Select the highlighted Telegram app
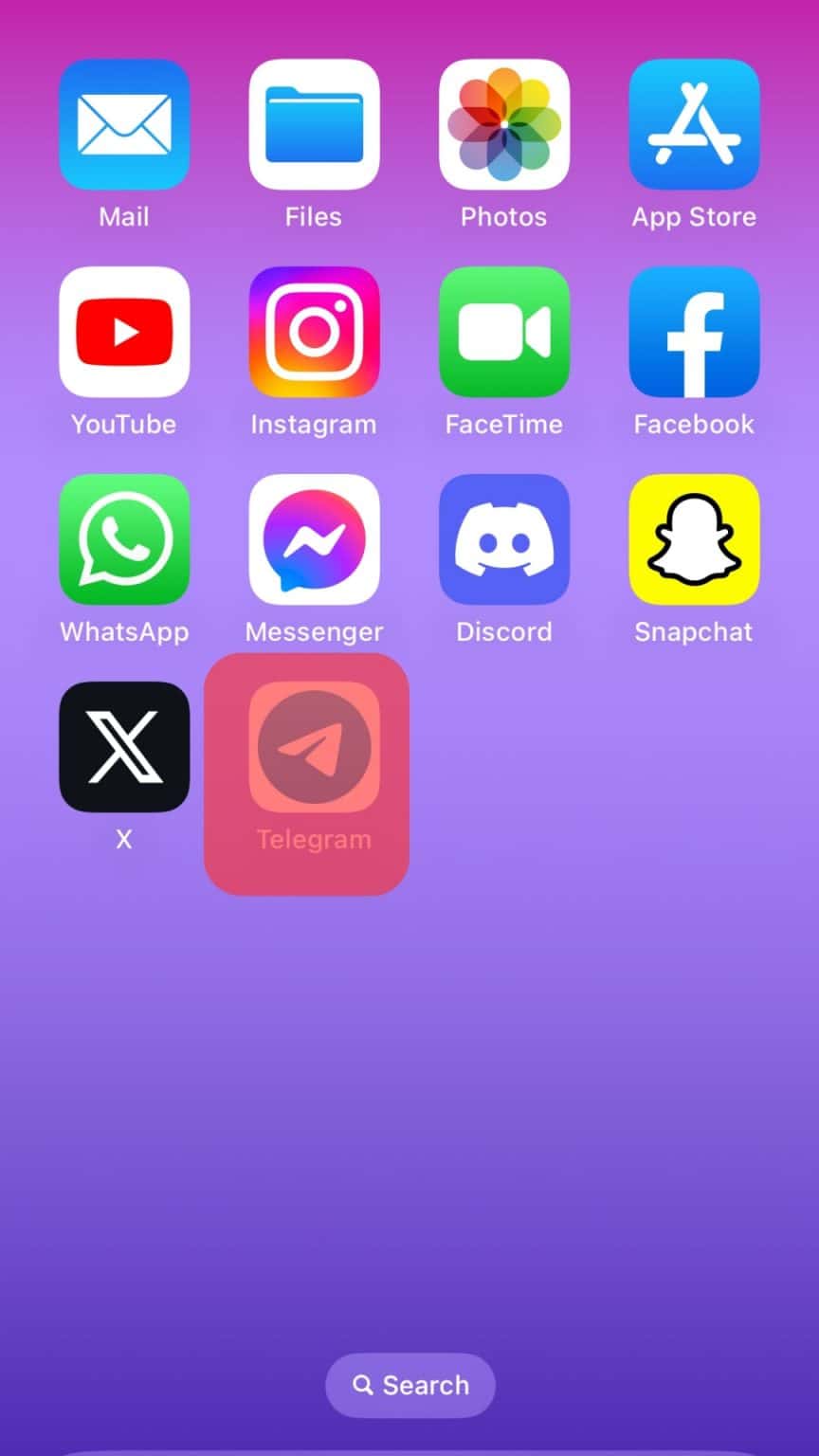Screen dimensions: 819x1456 tap(314, 746)
